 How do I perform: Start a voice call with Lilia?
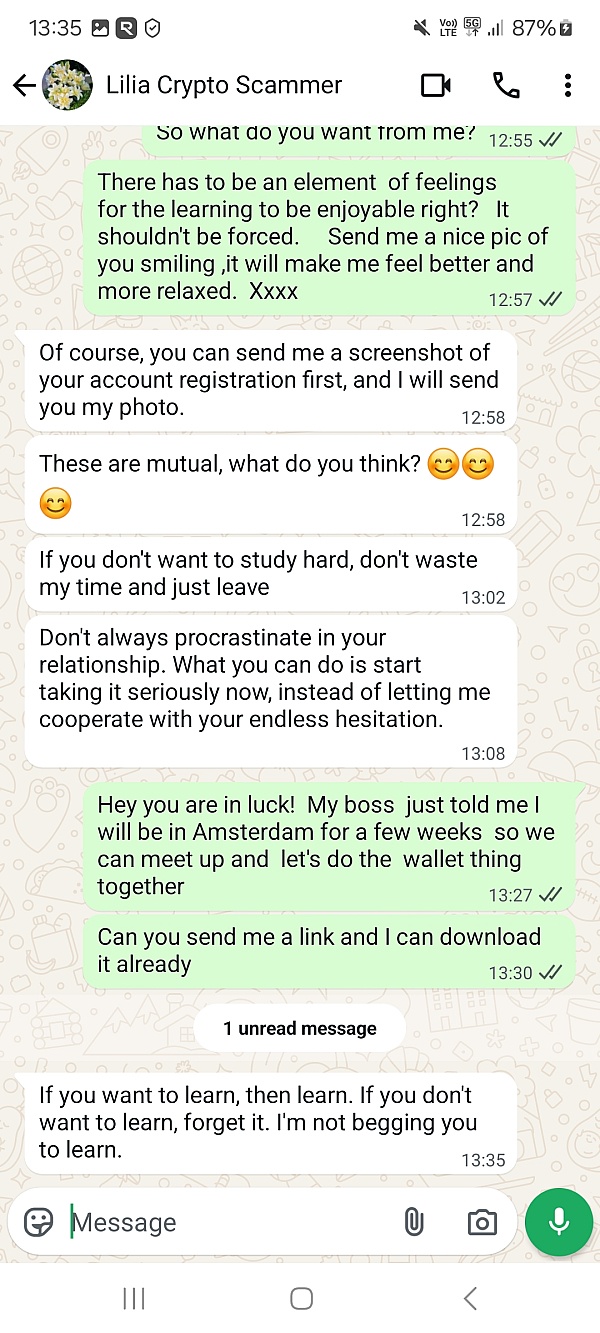(506, 85)
